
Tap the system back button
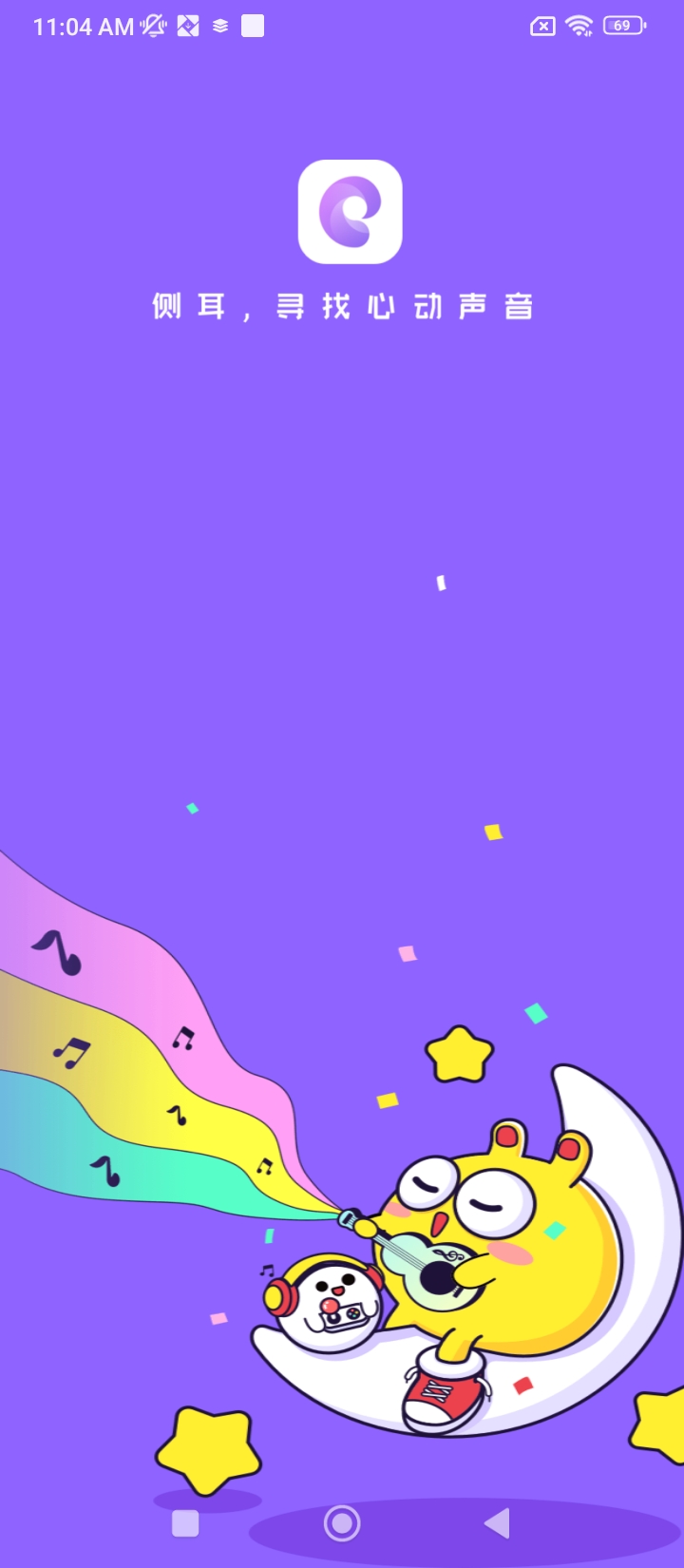pos(498,1523)
